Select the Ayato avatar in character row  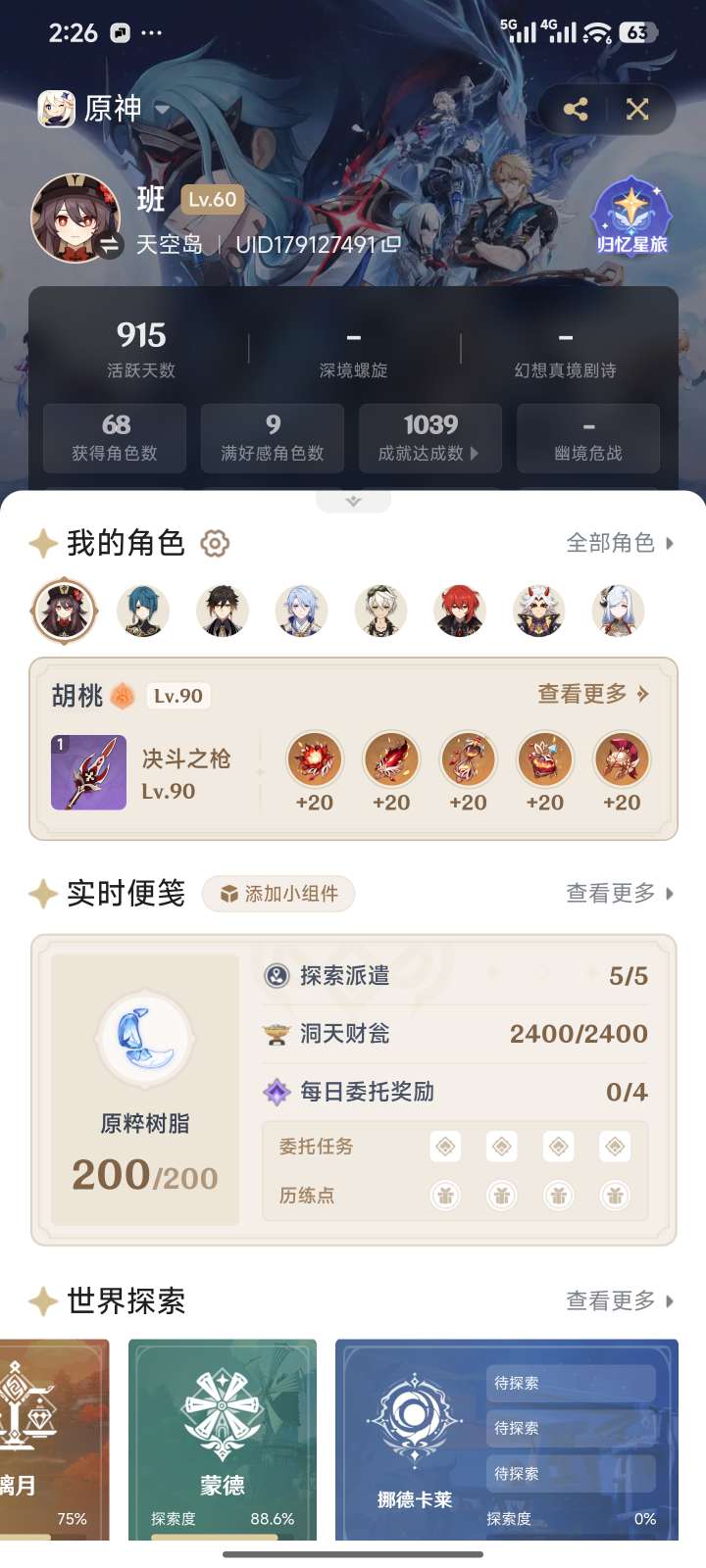coord(302,611)
